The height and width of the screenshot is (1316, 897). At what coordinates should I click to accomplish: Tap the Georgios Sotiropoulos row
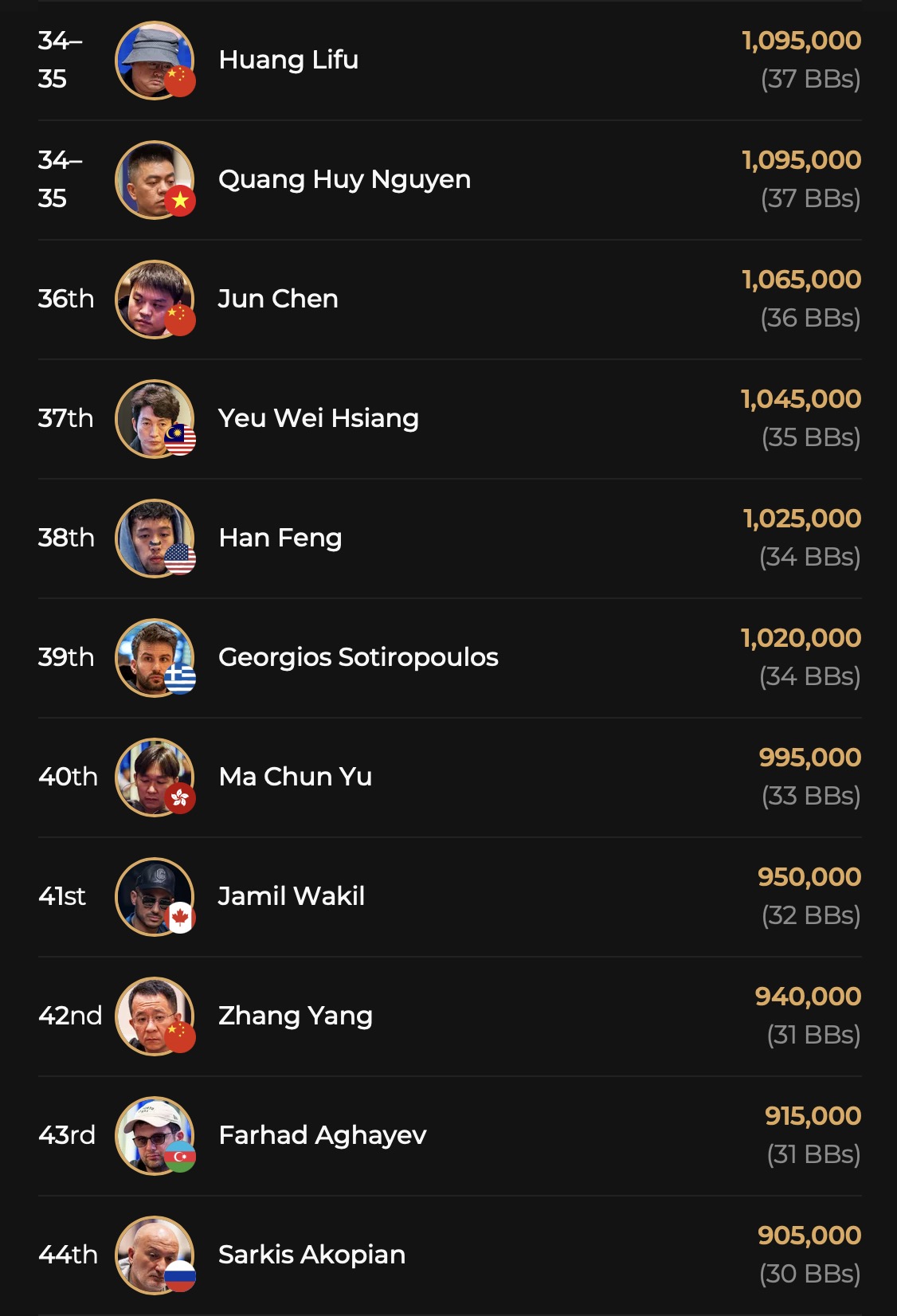pyautogui.click(x=358, y=657)
